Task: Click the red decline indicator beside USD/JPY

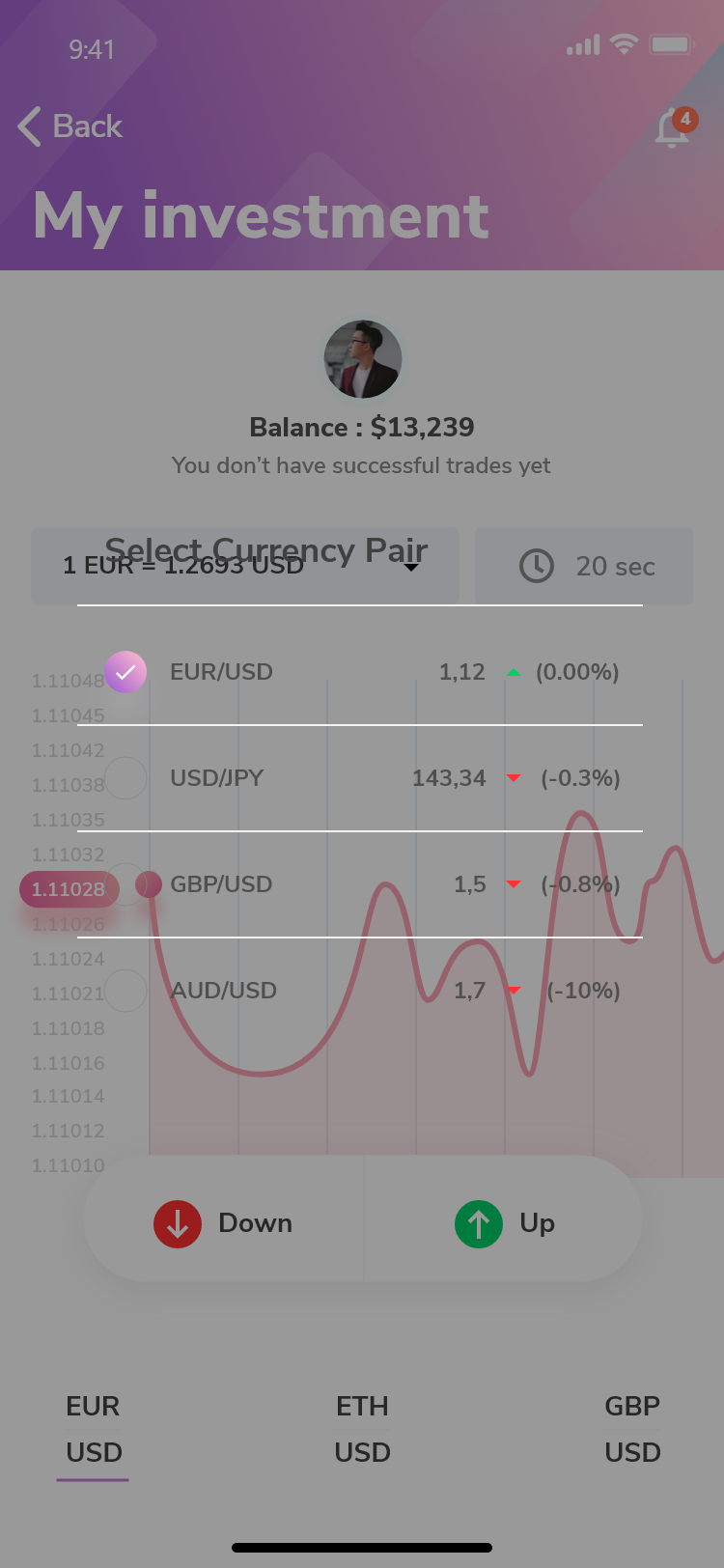Action: point(515,776)
